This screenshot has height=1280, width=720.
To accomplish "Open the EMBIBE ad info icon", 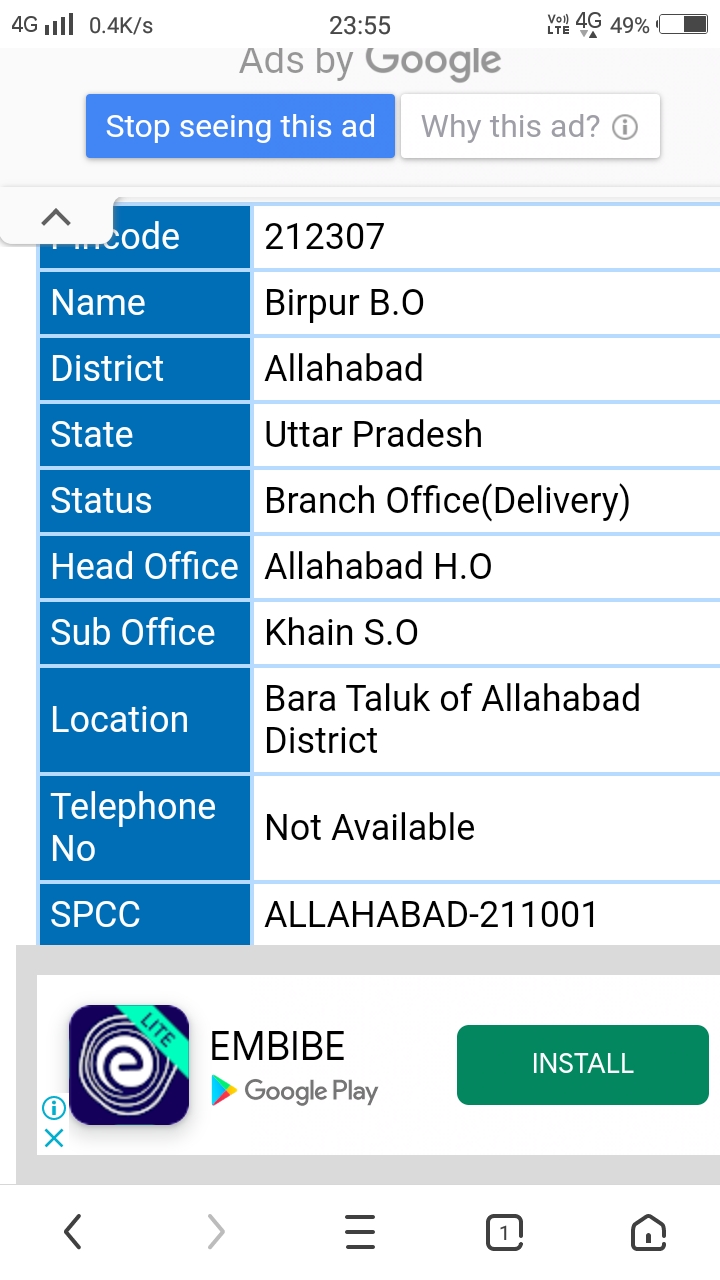I will pos(54,1108).
